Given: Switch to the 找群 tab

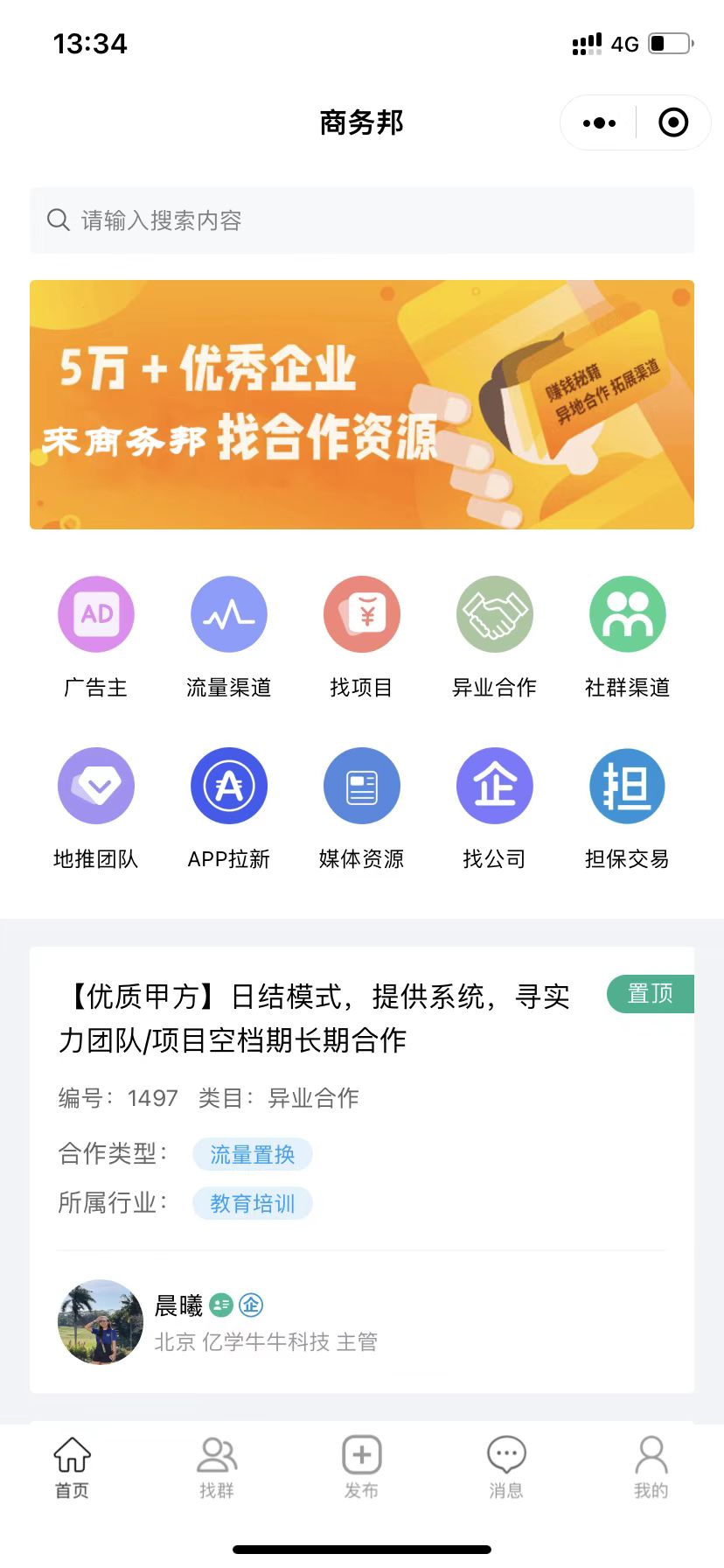Looking at the screenshot, I should tap(217, 1466).
